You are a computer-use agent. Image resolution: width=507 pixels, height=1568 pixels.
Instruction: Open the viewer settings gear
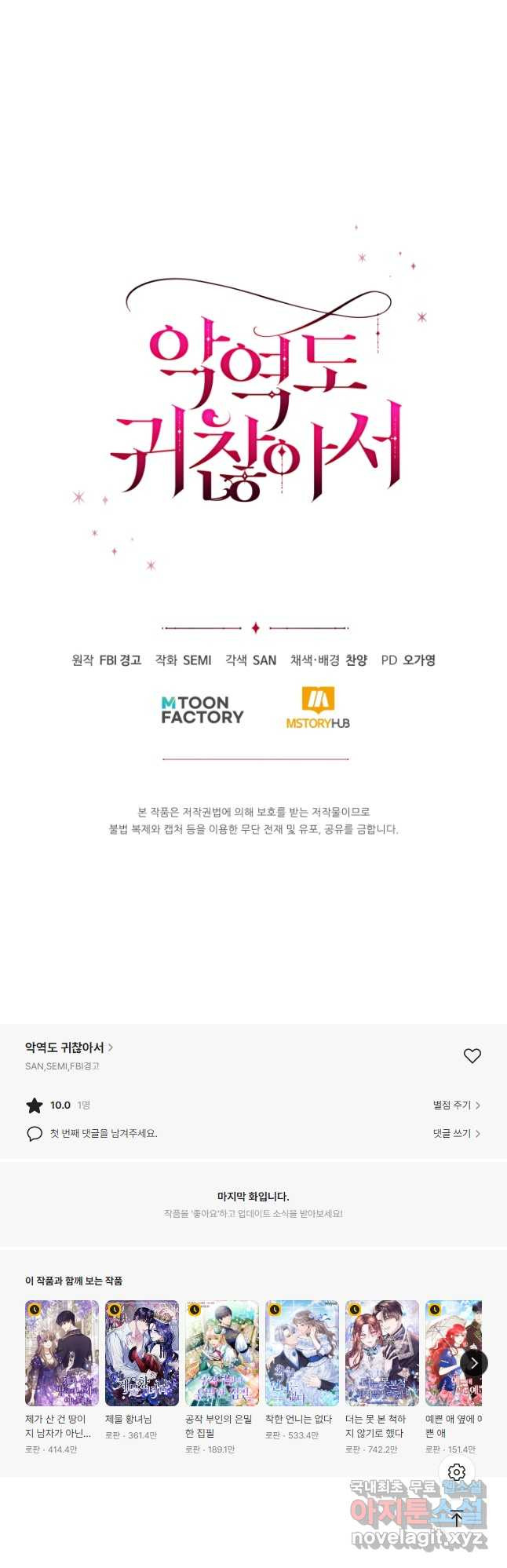coord(457,1472)
